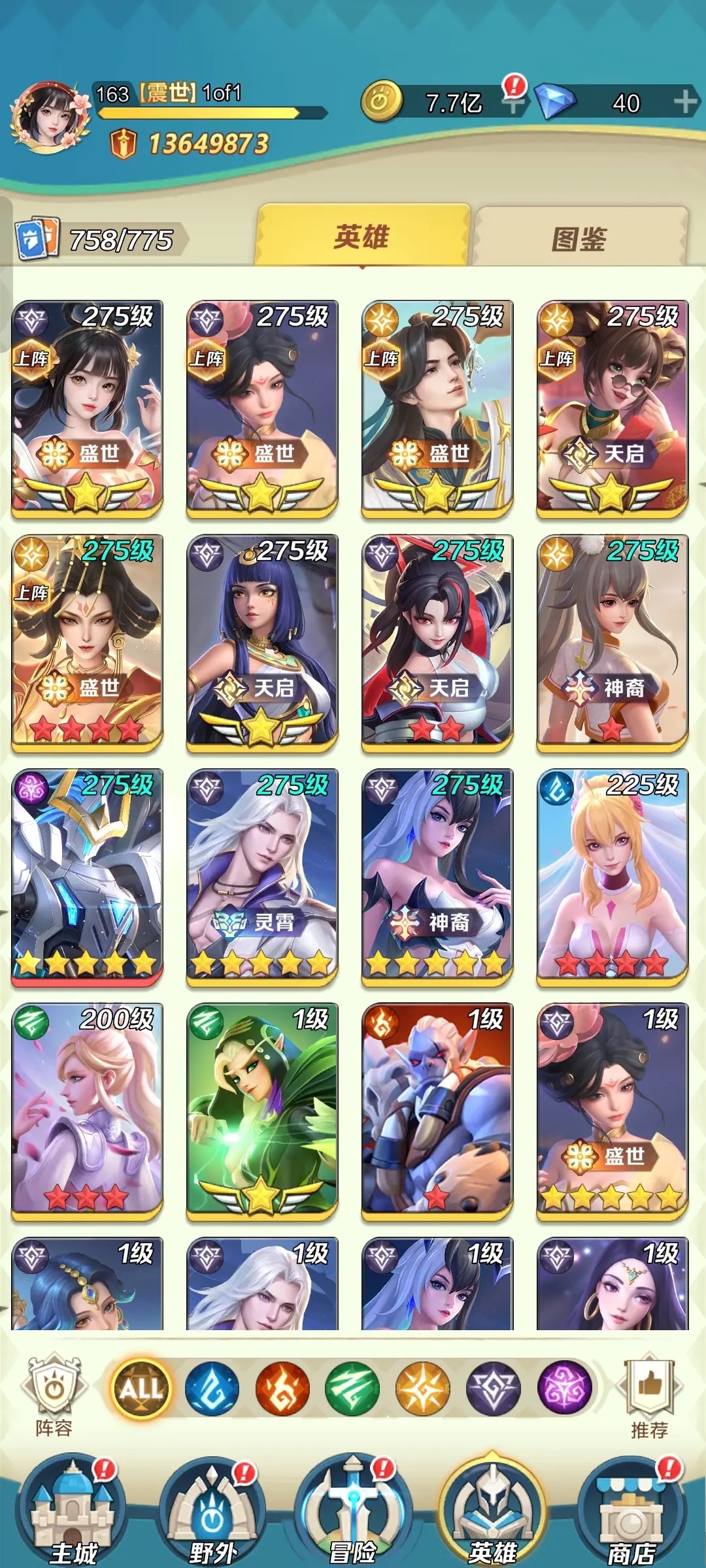This screenshot has height=1568, width=706.
Task: Open the 200级 pink-haired hero card
Action: pyautogui.click(x=87, y=1111)
